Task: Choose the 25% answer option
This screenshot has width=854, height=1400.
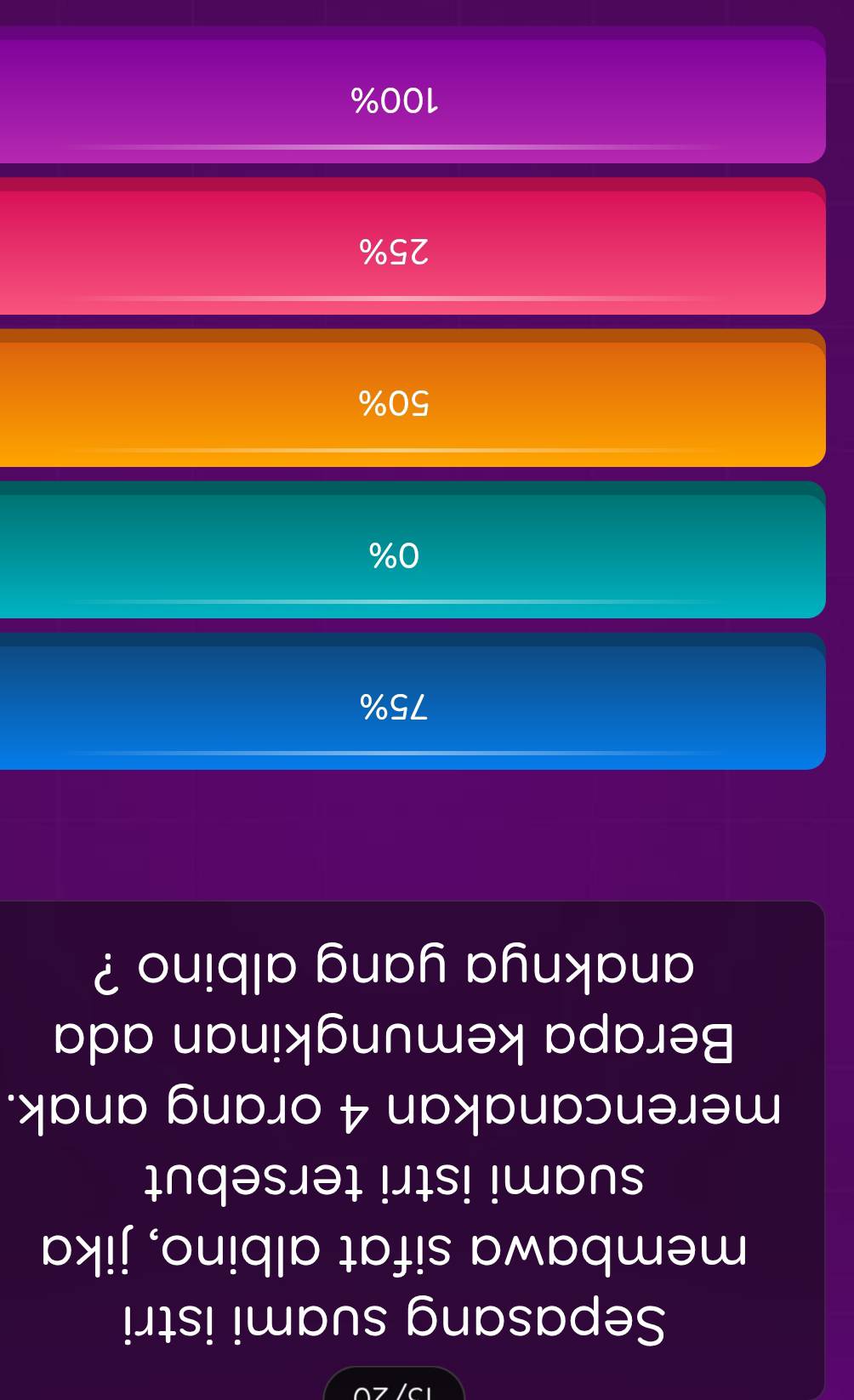Action: pos(395,252)
